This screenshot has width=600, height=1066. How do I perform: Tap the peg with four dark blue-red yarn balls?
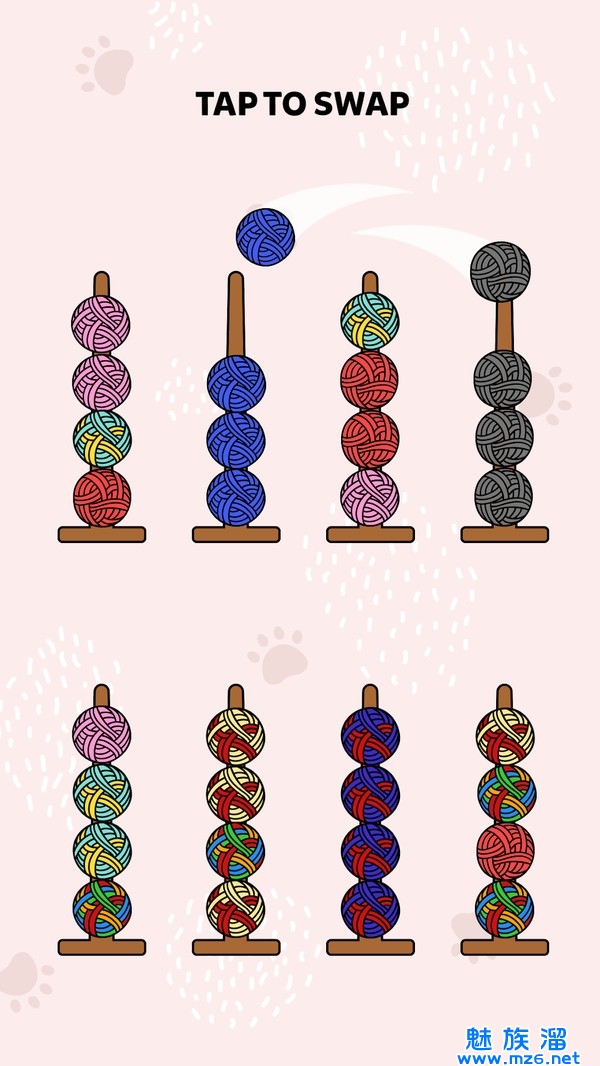370,820
